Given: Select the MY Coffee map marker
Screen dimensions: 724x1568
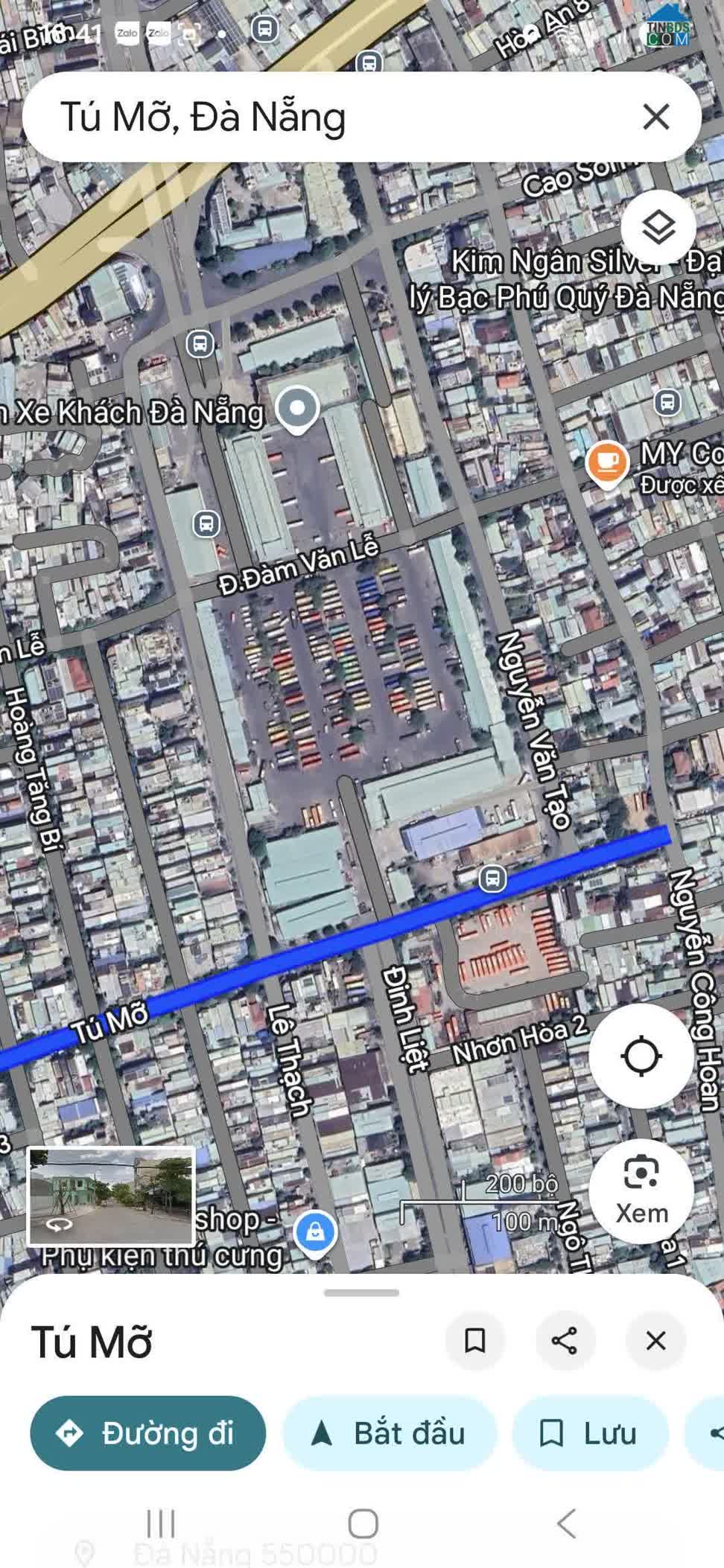Looking at the screenshot, I should tap(607, 462).
